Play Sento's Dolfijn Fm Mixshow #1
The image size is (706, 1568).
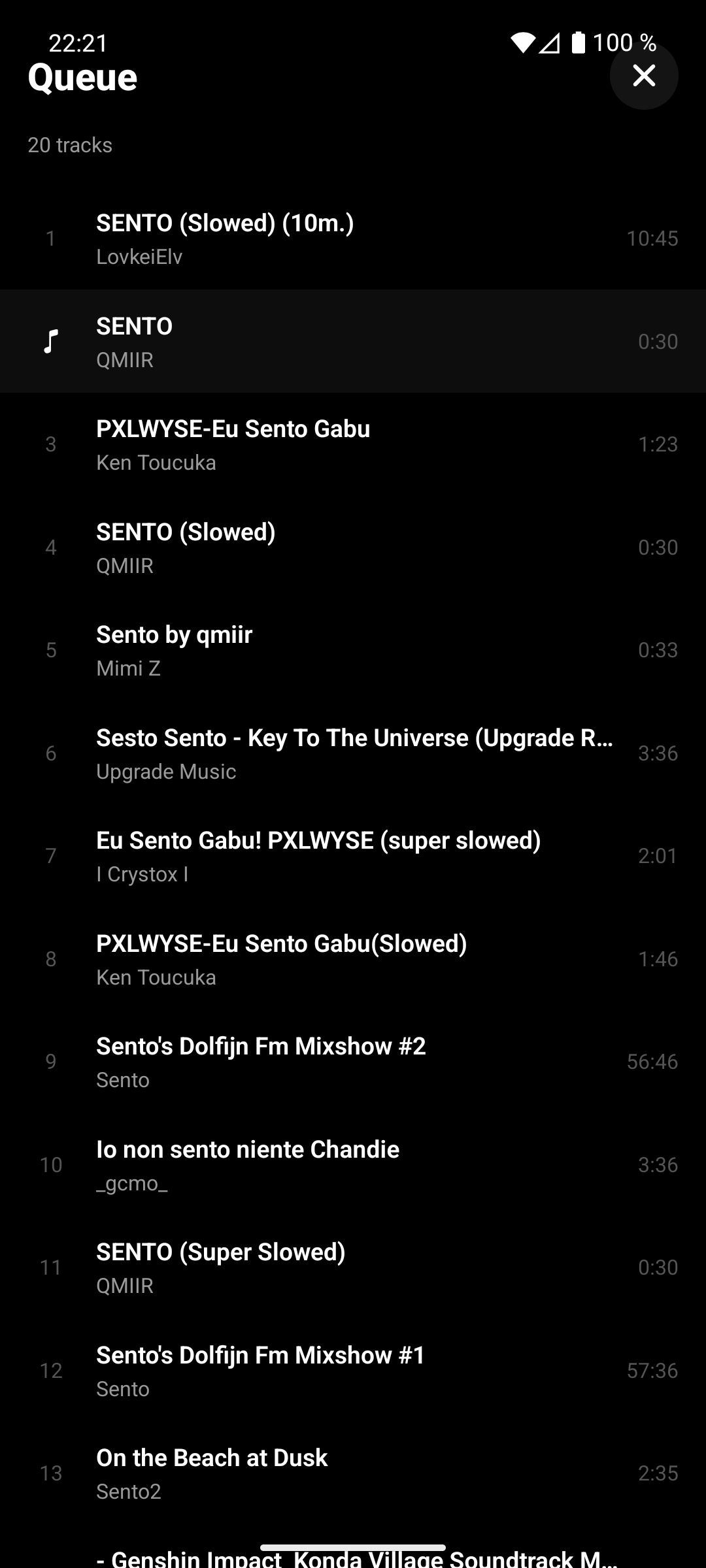[x=353, y=1371]
